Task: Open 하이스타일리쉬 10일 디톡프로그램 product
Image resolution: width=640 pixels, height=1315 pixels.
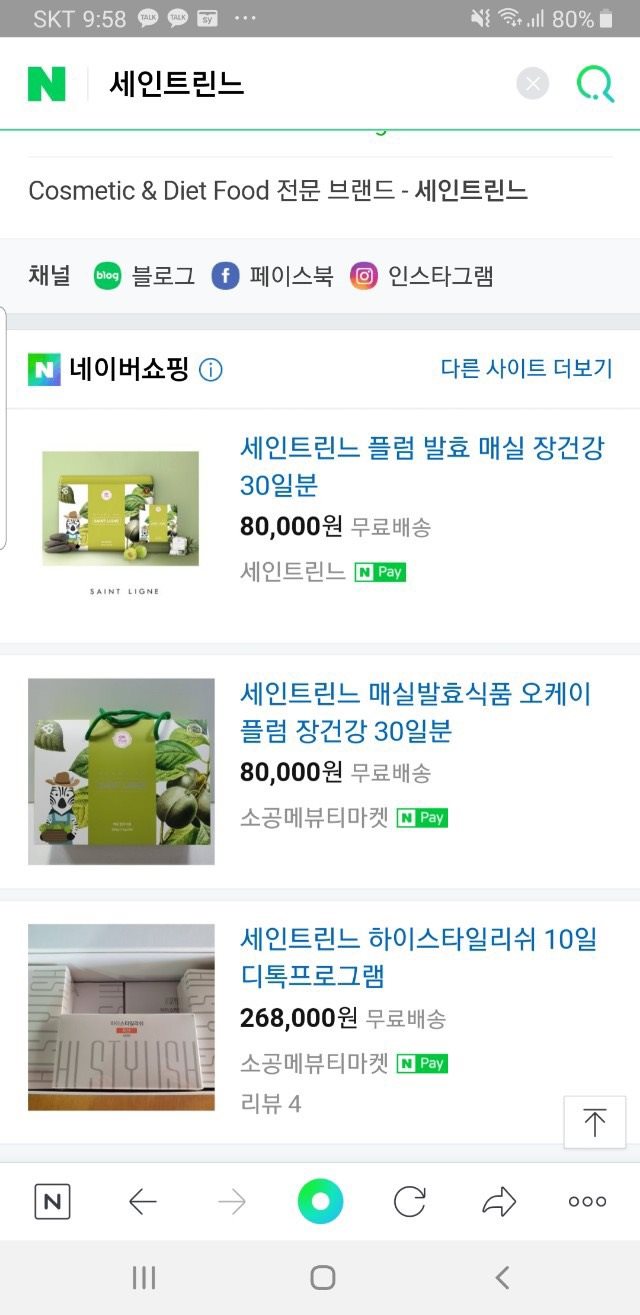Action: tap(418, 957)
